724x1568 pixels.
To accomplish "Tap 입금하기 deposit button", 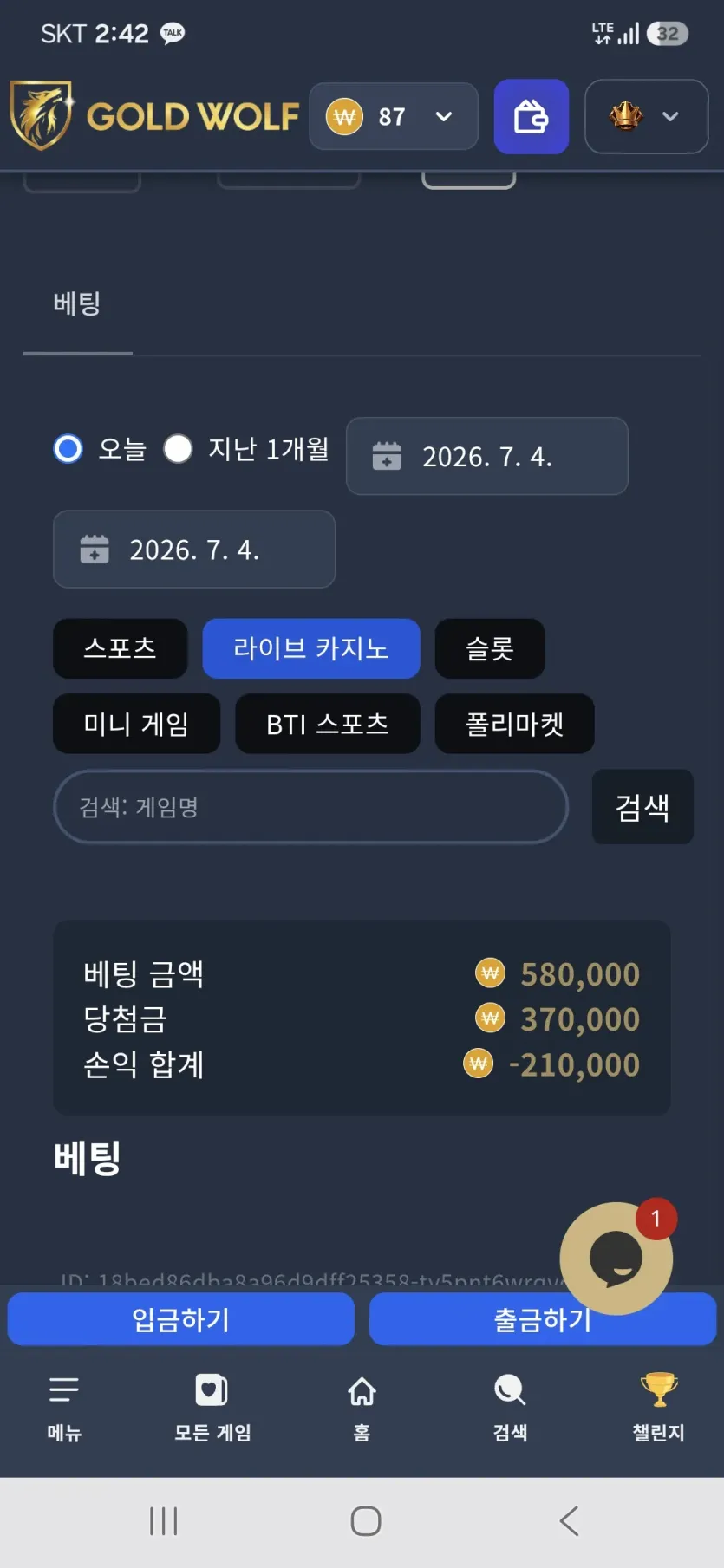I will (x=181, y=1319).
